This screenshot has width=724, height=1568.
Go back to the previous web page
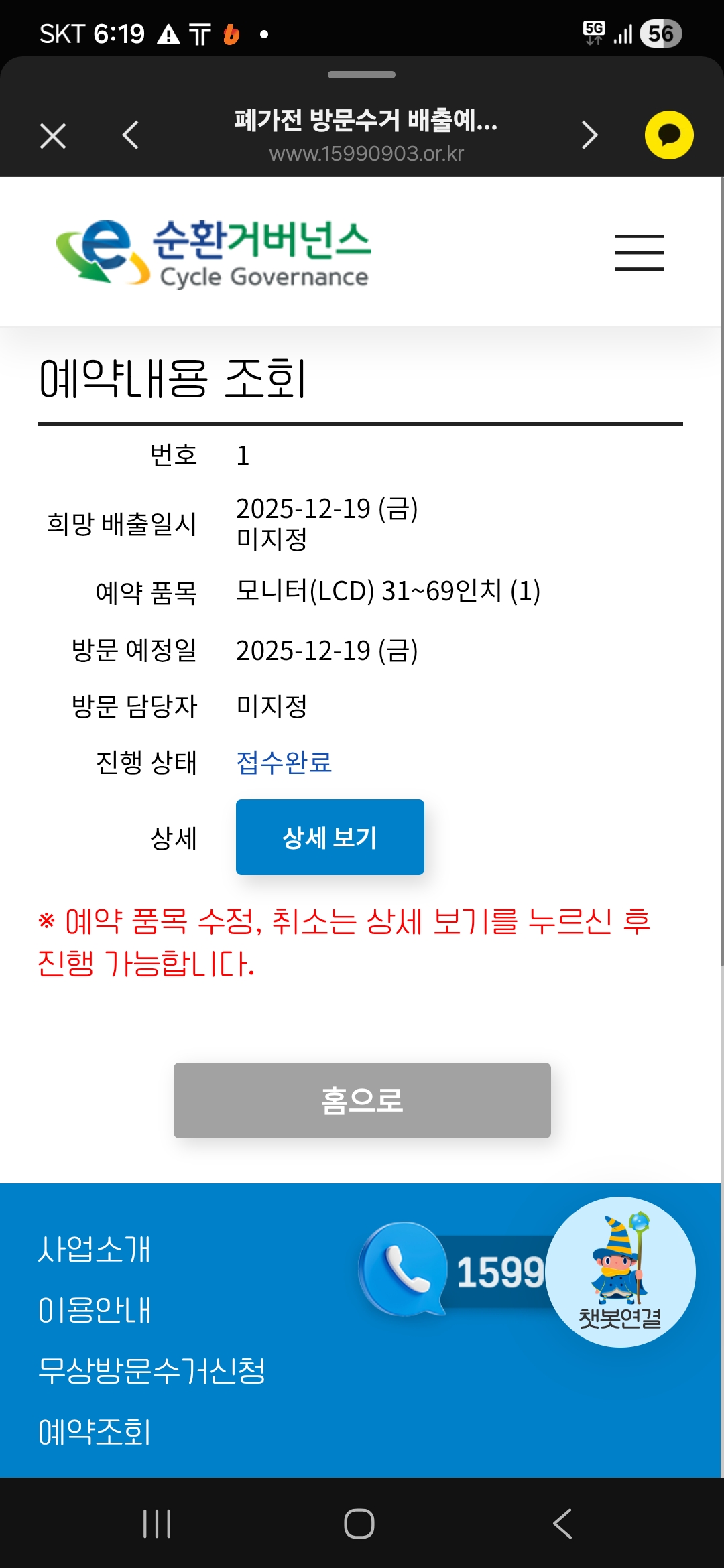131,135
